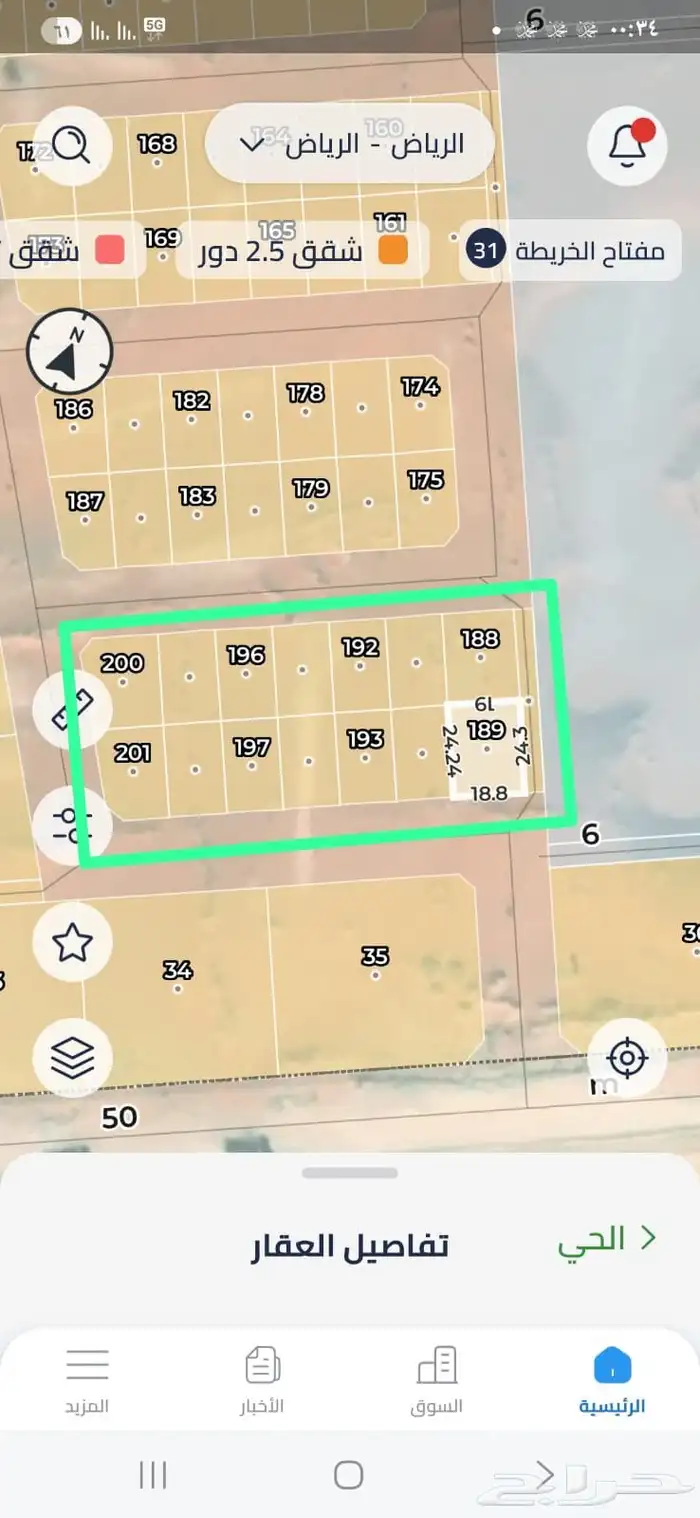
Task: Reset map orientation with the compass
Action: pos(70,352)
